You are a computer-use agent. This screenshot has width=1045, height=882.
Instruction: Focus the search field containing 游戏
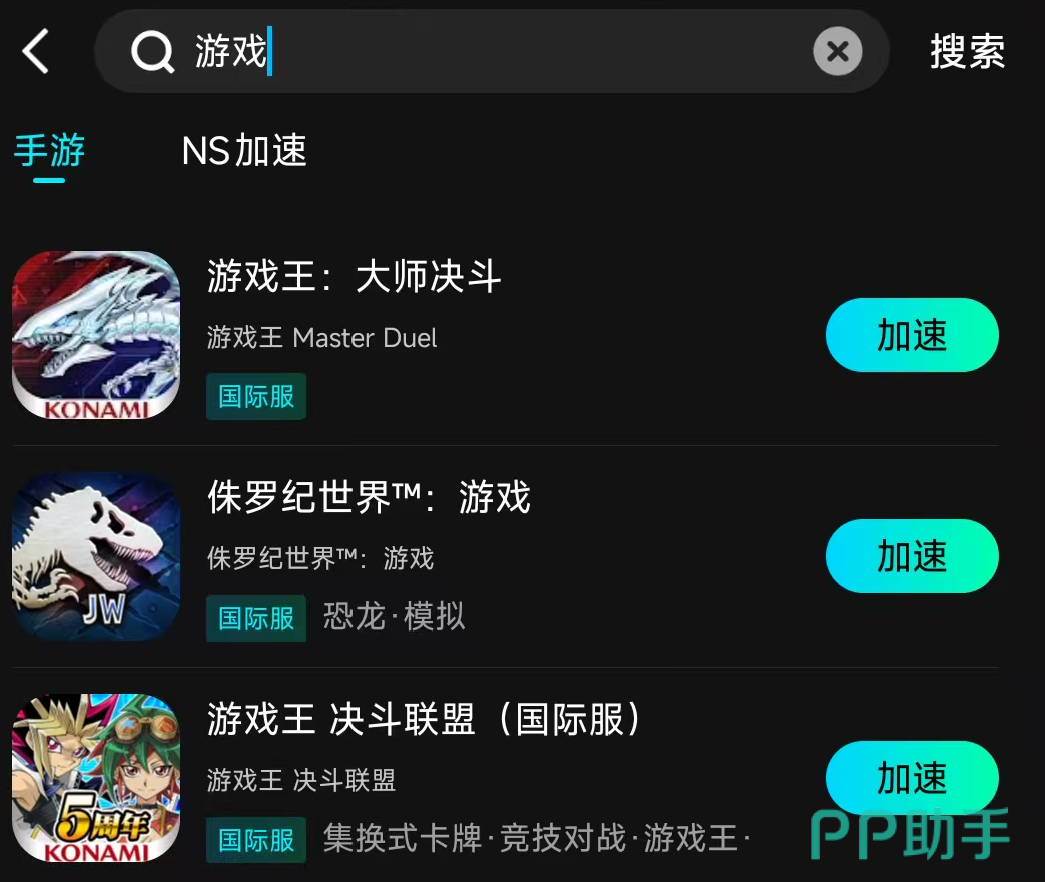click(x=492, y=51)
